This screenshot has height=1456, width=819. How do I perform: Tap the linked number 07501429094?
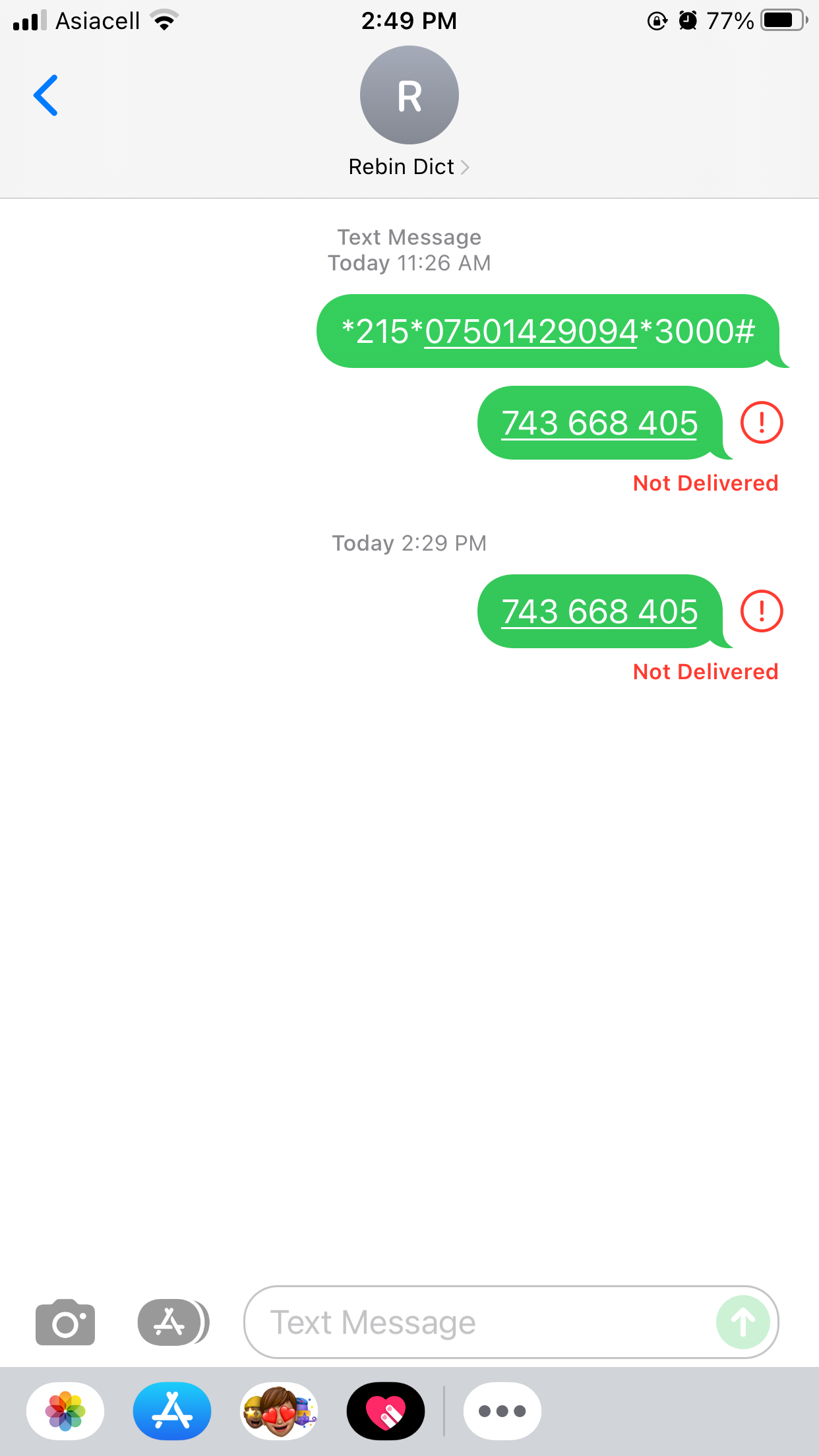pos(531,331)
